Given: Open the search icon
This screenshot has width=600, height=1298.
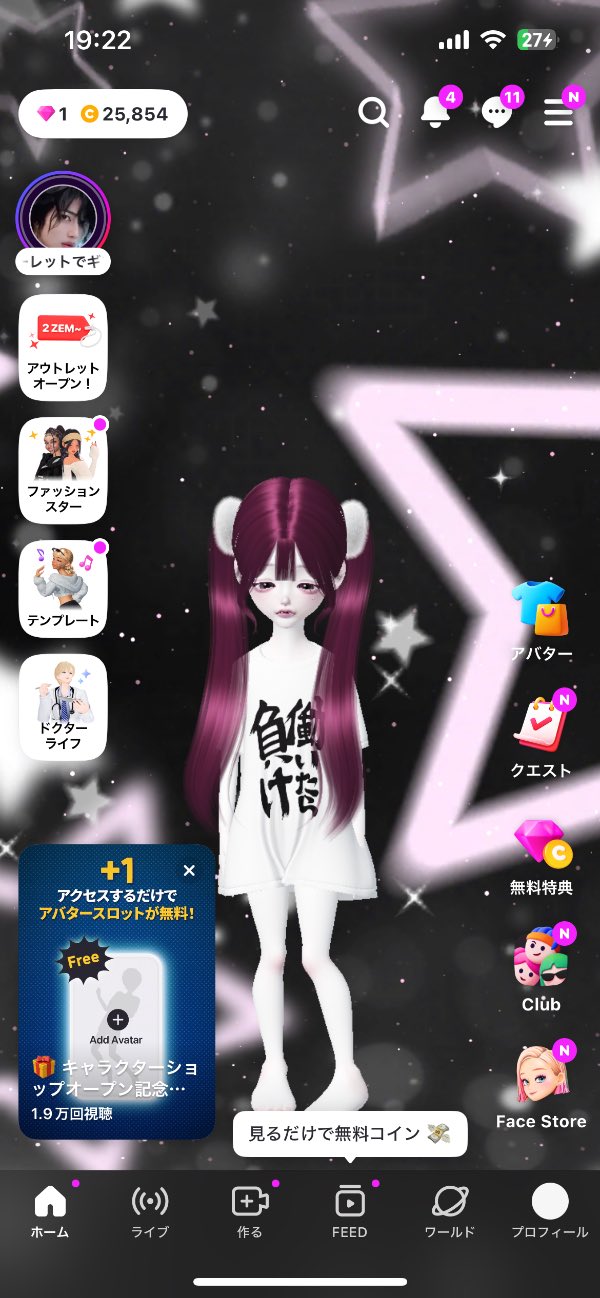Looking at the screenshot, I should pos(373,114).
